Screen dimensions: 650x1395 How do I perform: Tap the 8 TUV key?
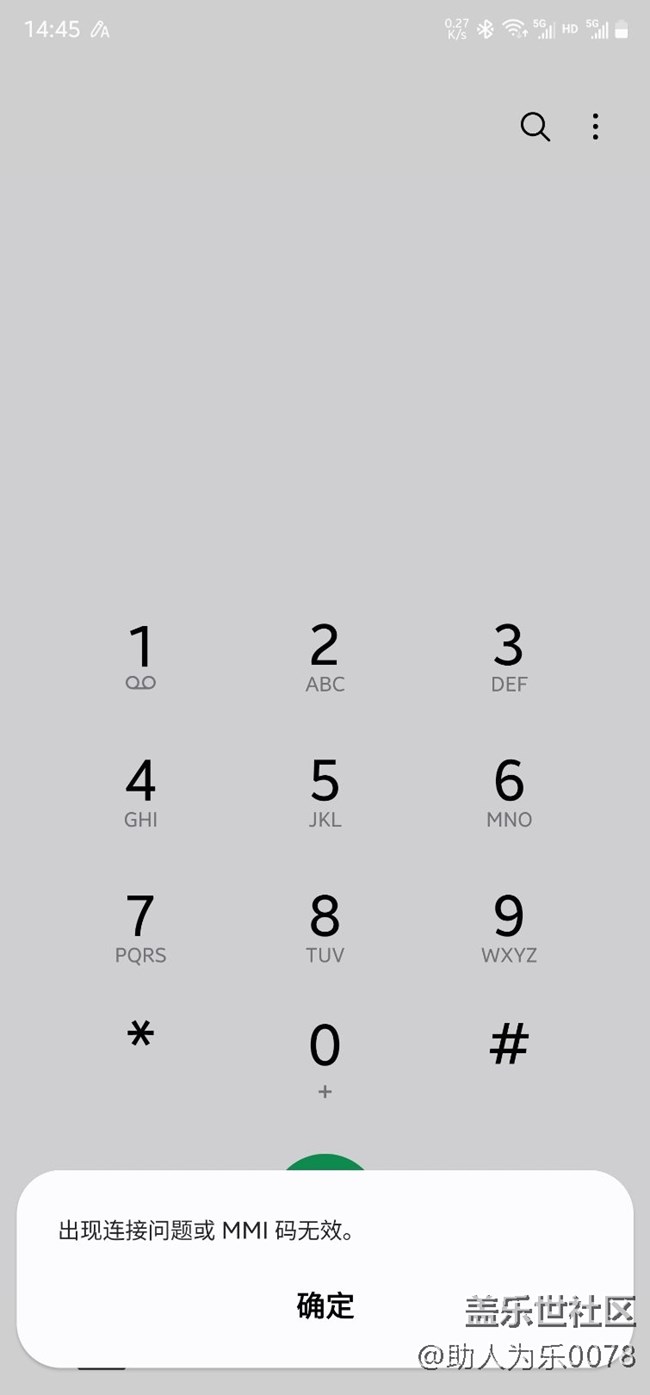(325, 927)
